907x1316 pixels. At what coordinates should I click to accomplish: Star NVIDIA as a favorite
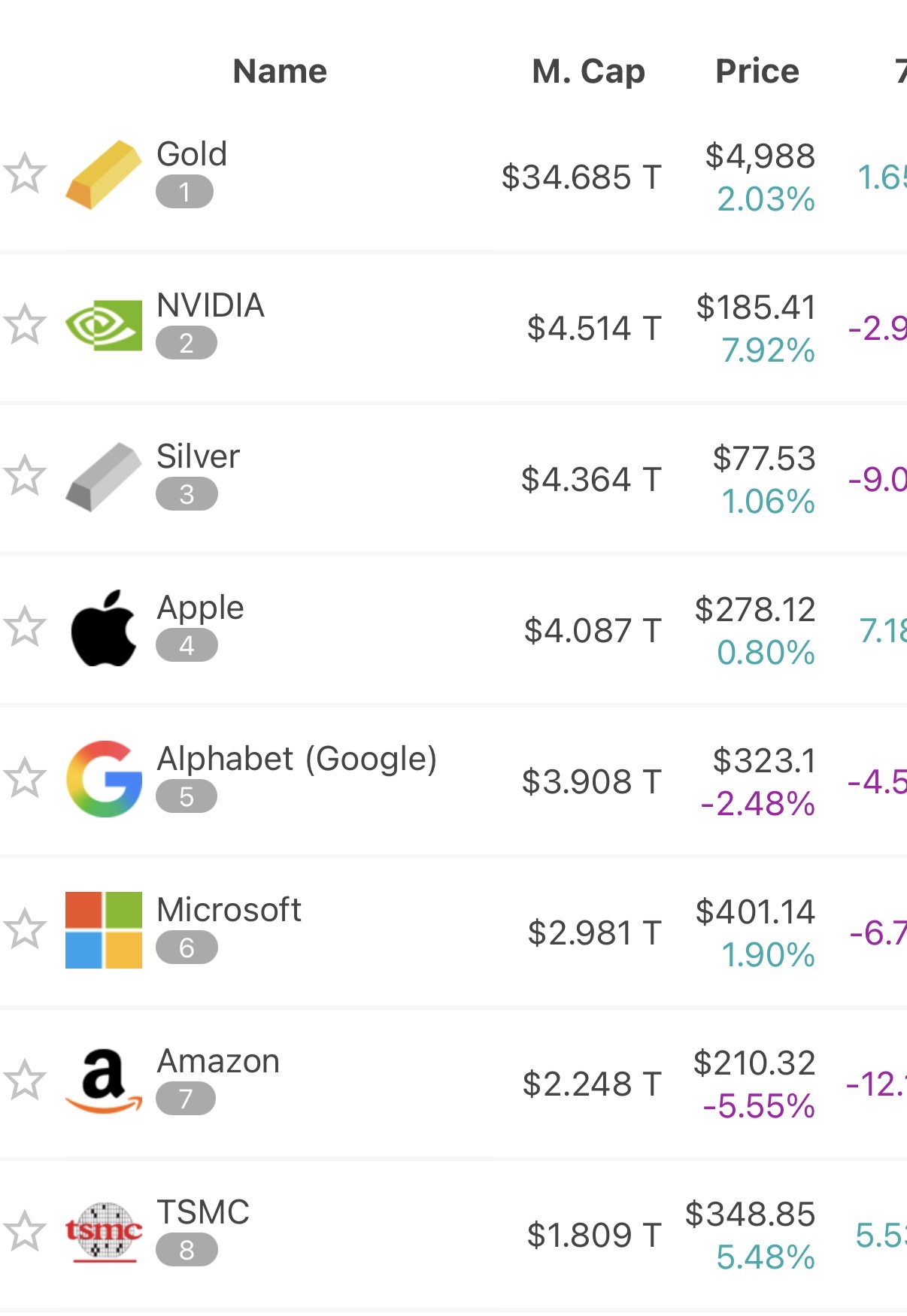click(25, 325)
